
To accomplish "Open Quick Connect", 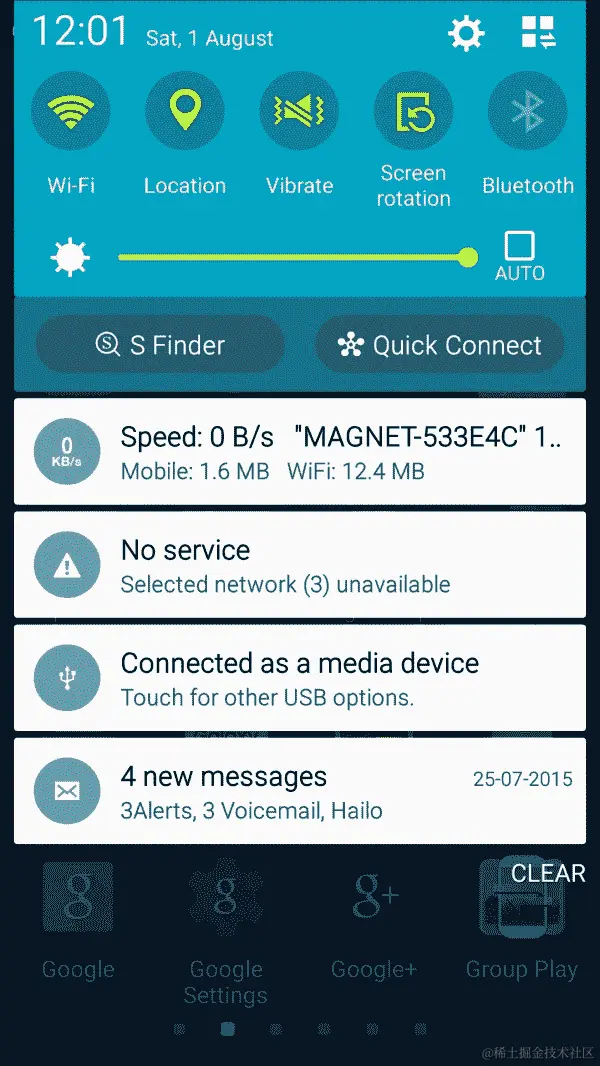I will point(440,345).
